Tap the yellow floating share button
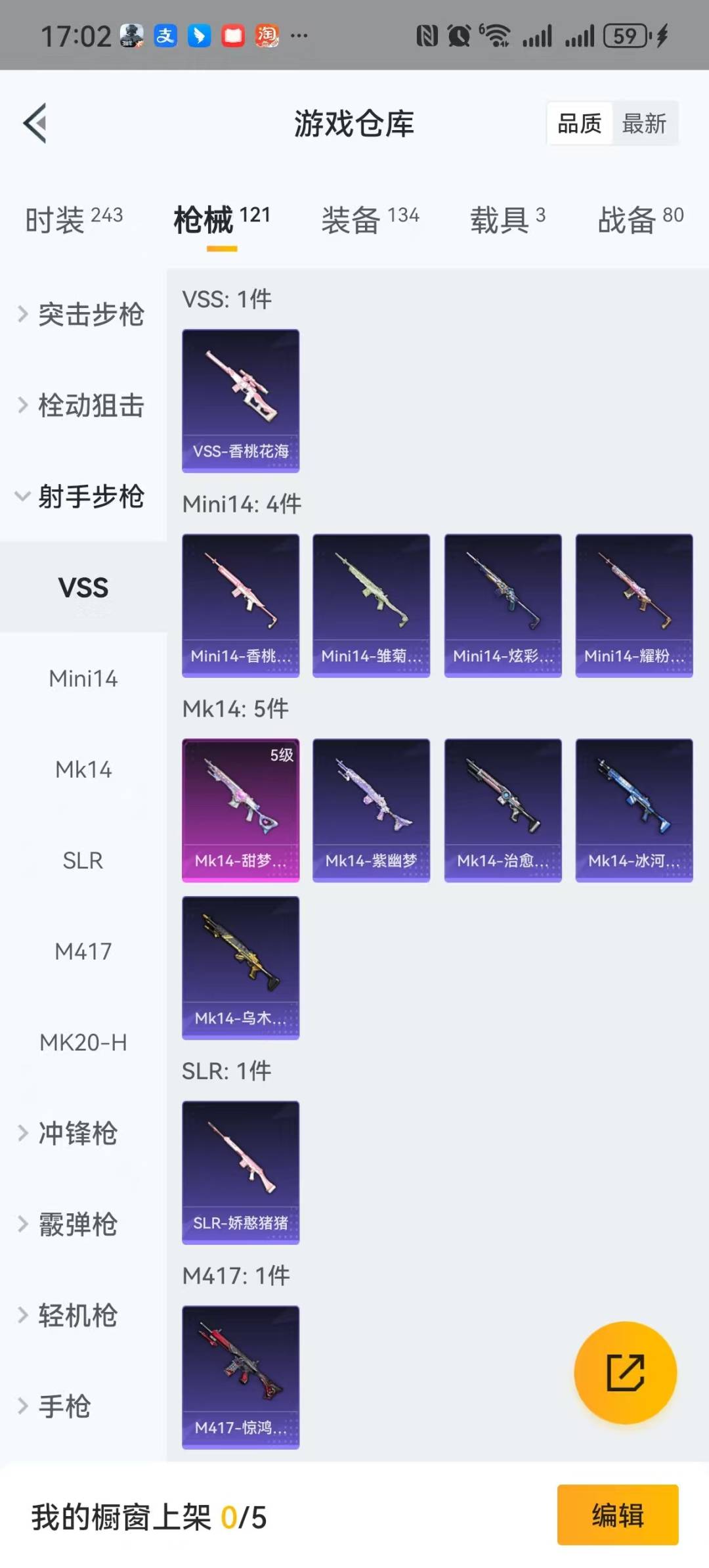This screenshot has height=1568, width=709. (625, 1373)
